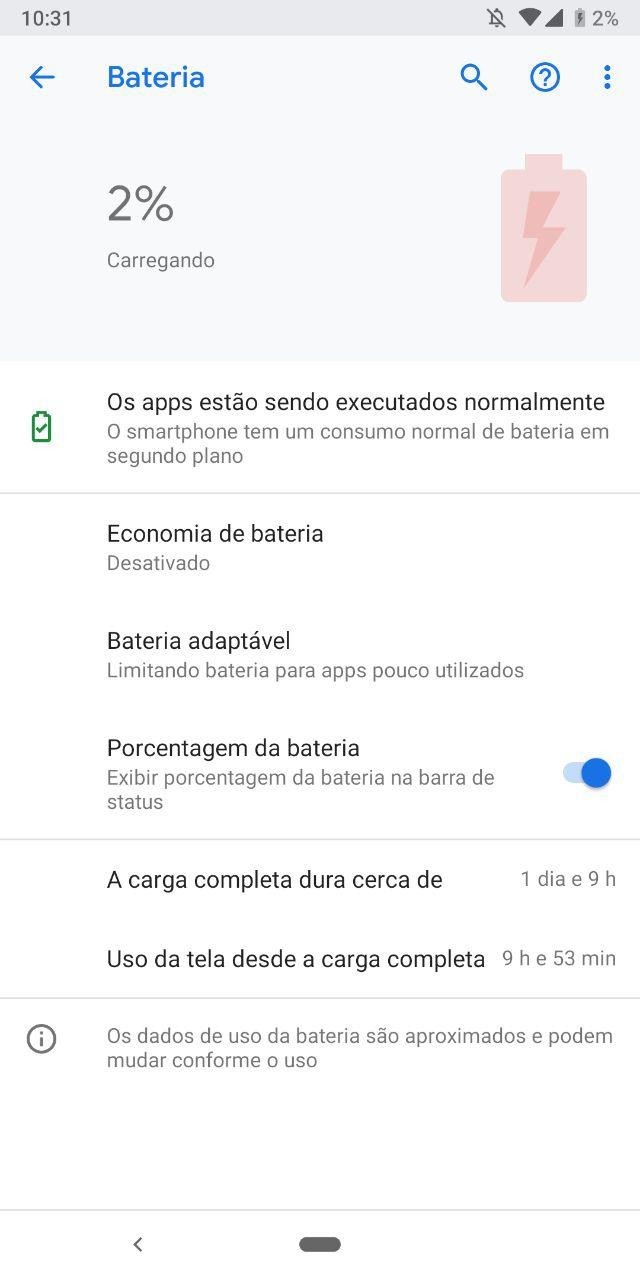Search settings with the magnifier icon

point(474,77)
